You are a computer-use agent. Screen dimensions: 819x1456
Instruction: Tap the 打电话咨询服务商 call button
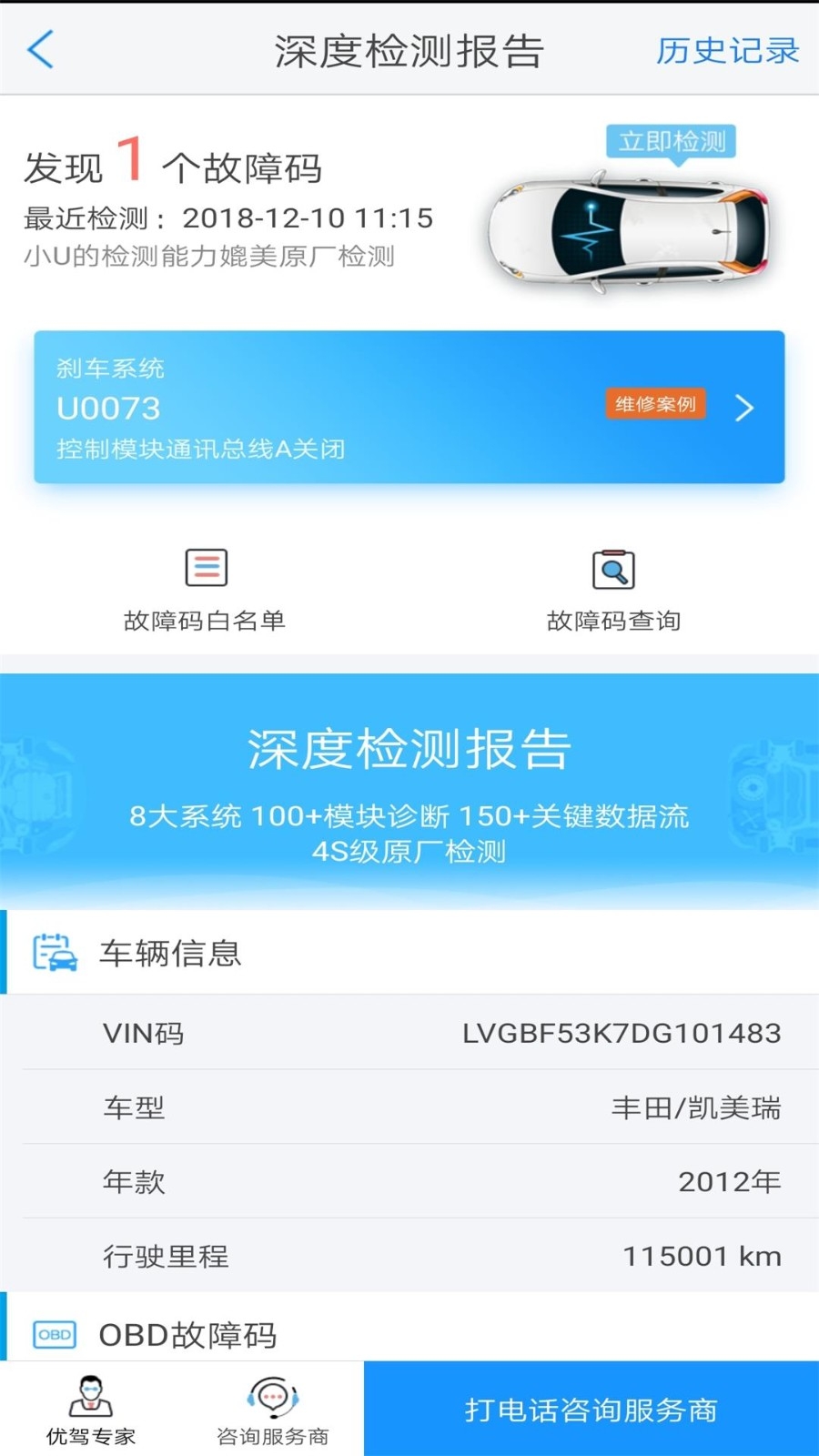590,1409
